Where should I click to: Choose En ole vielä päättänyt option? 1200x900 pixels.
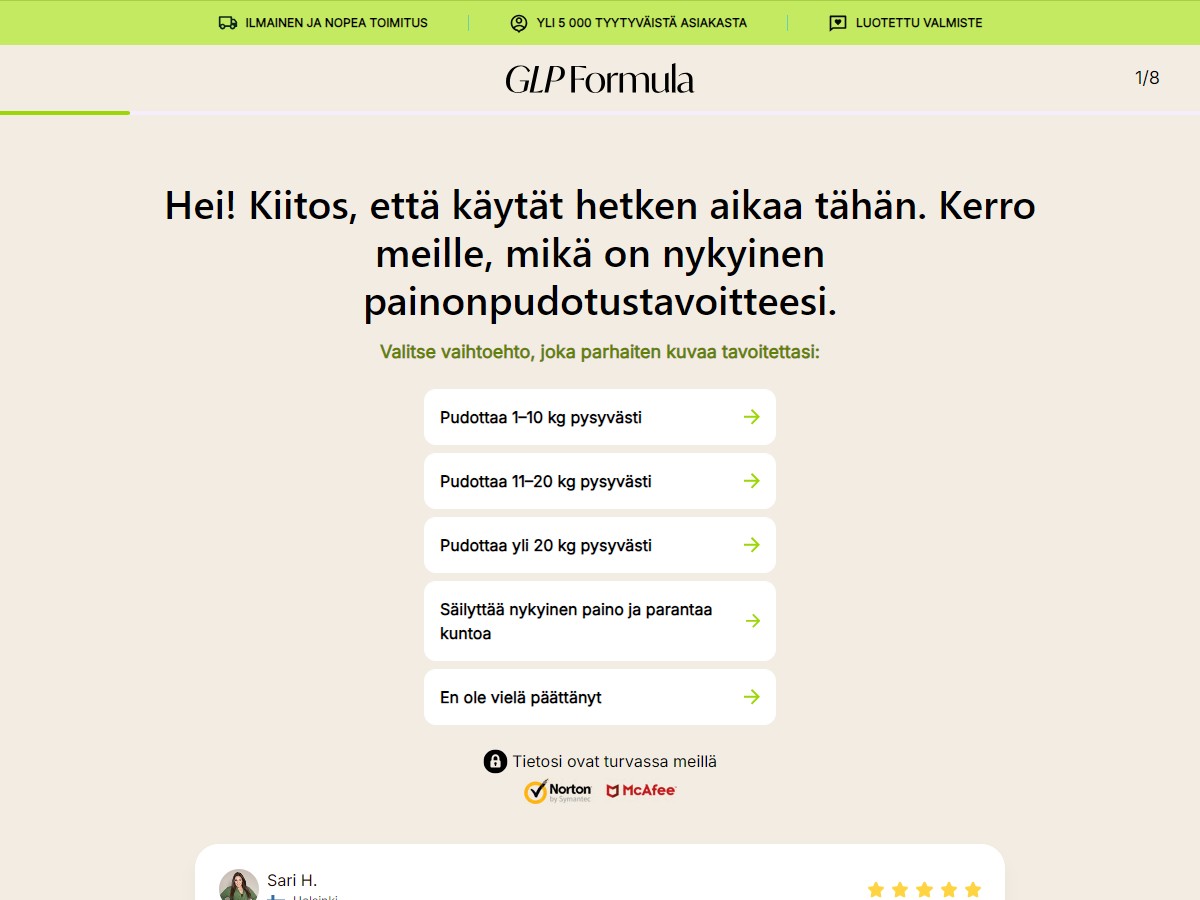(x=599, y=697)
